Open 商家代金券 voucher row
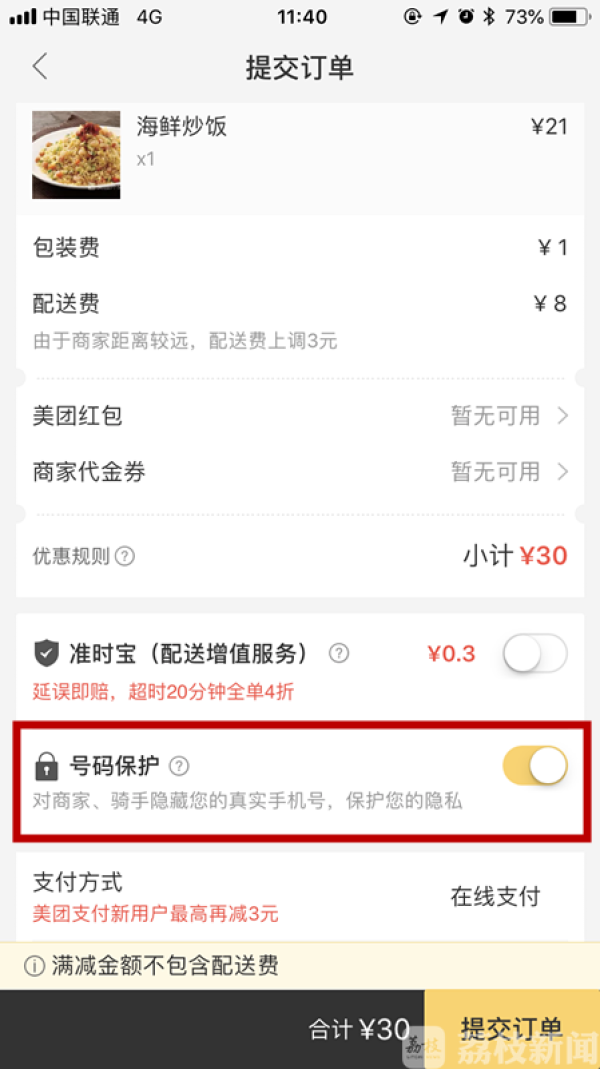Screen dimensions: 600x1069 coord(300,472)
